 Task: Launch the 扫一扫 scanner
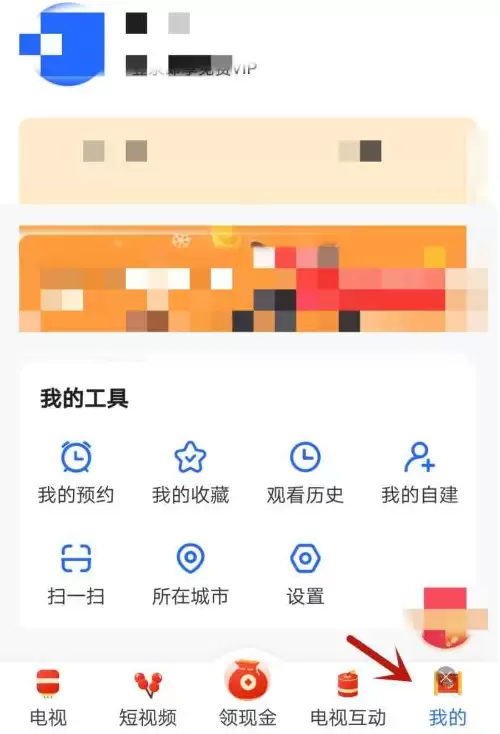76,574
